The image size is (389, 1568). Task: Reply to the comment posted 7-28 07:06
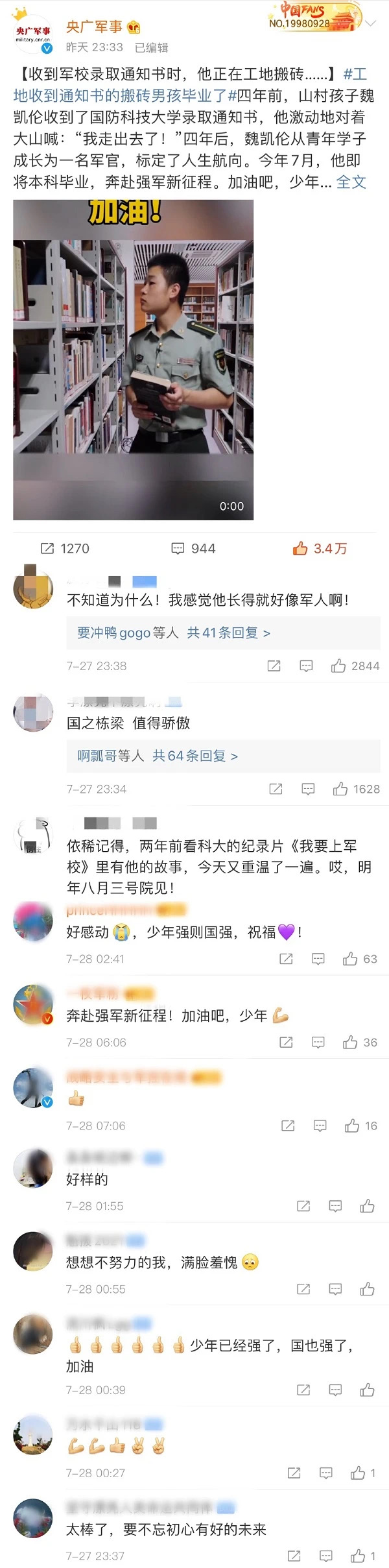point(320,1126)
